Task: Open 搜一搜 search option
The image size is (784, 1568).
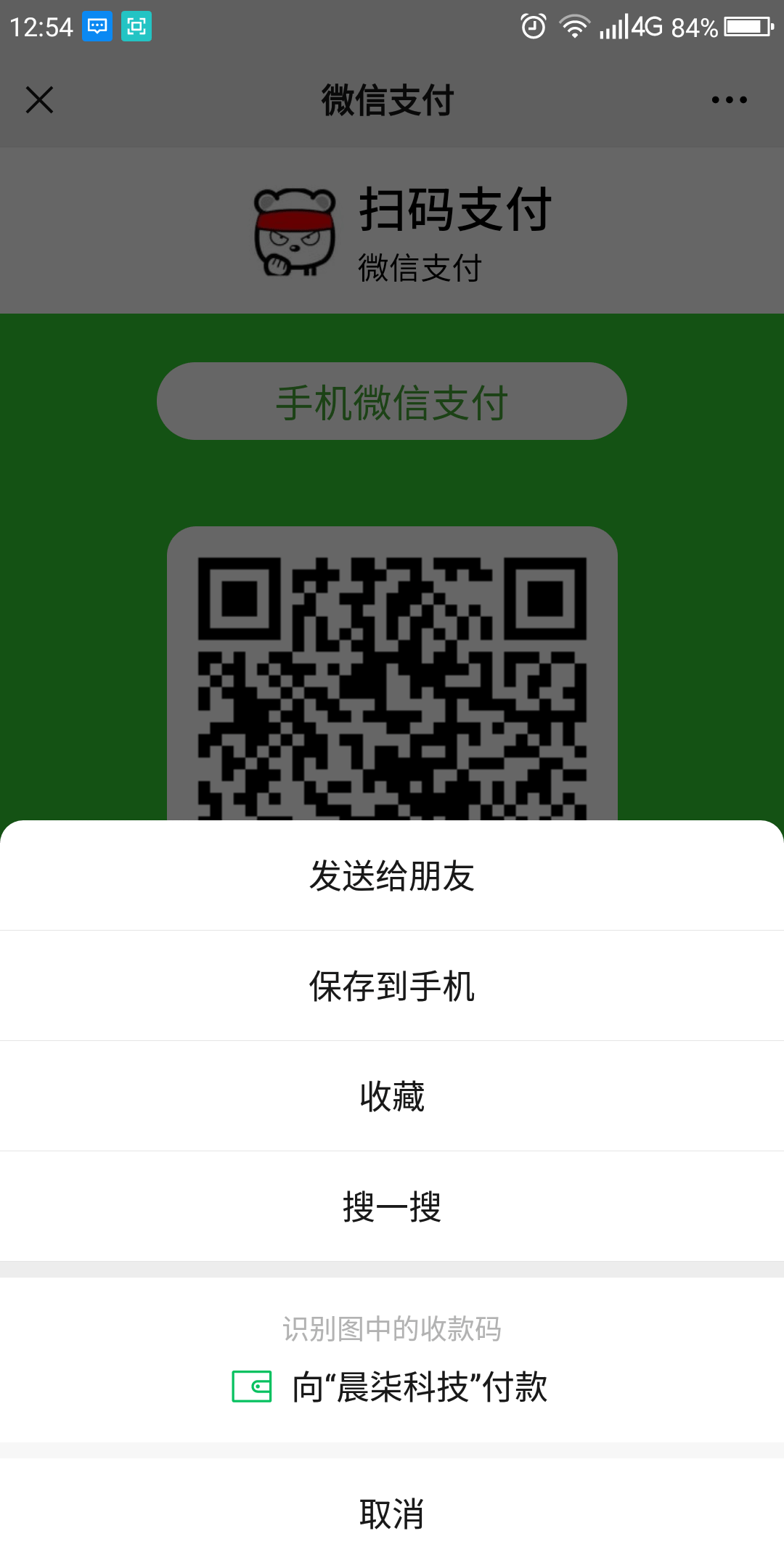Action: click(392, 1206)
